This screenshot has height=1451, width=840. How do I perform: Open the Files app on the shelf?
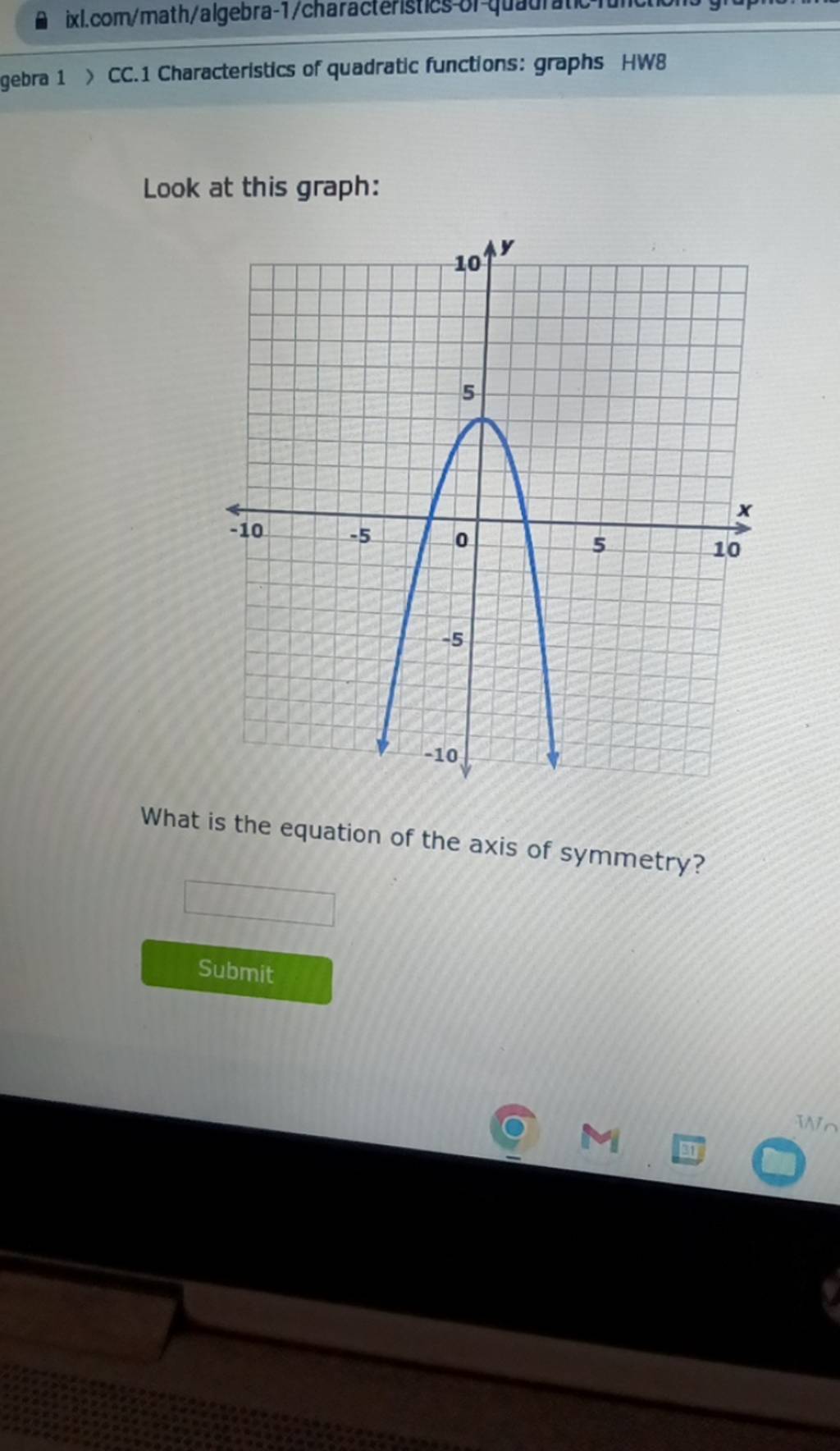[x=778, y=1162]
